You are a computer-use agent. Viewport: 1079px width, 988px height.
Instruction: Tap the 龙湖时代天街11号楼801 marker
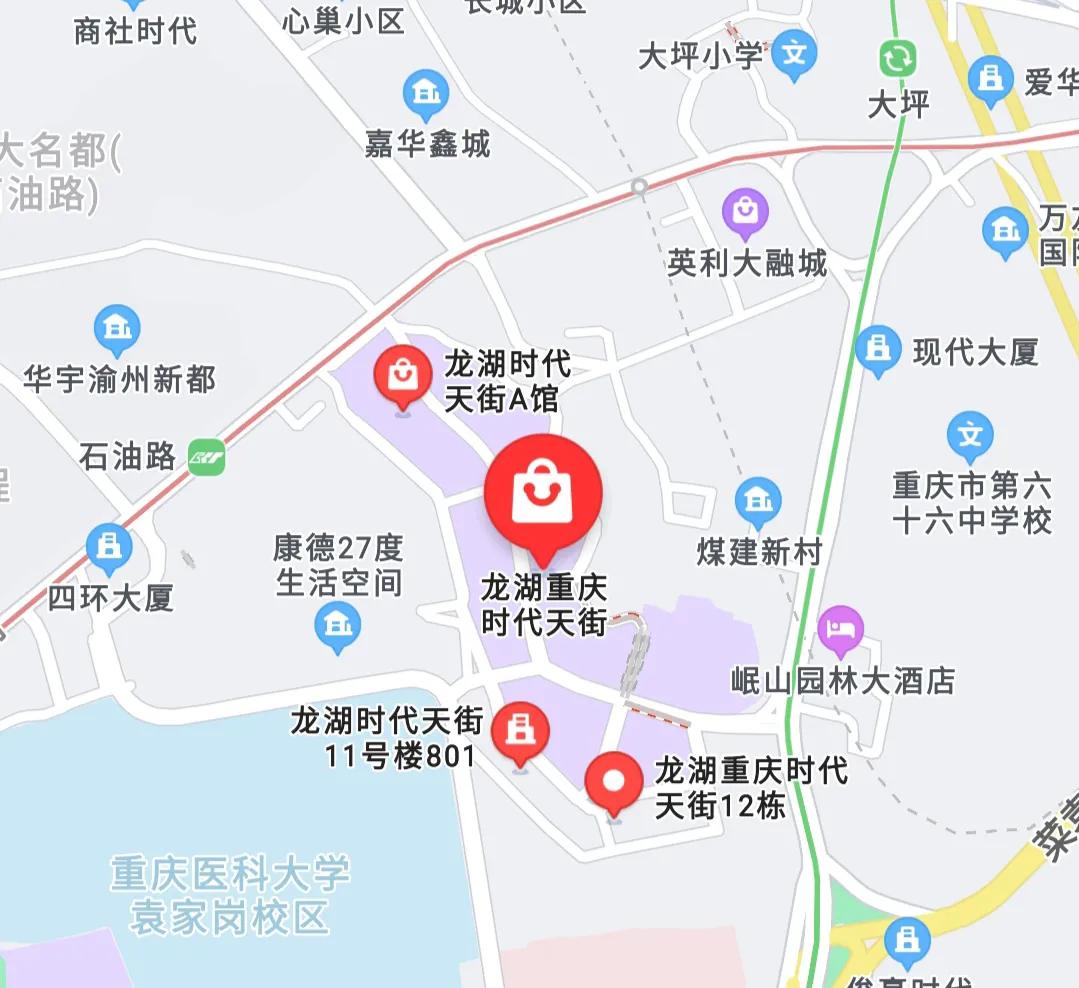(x=520, y=729)
